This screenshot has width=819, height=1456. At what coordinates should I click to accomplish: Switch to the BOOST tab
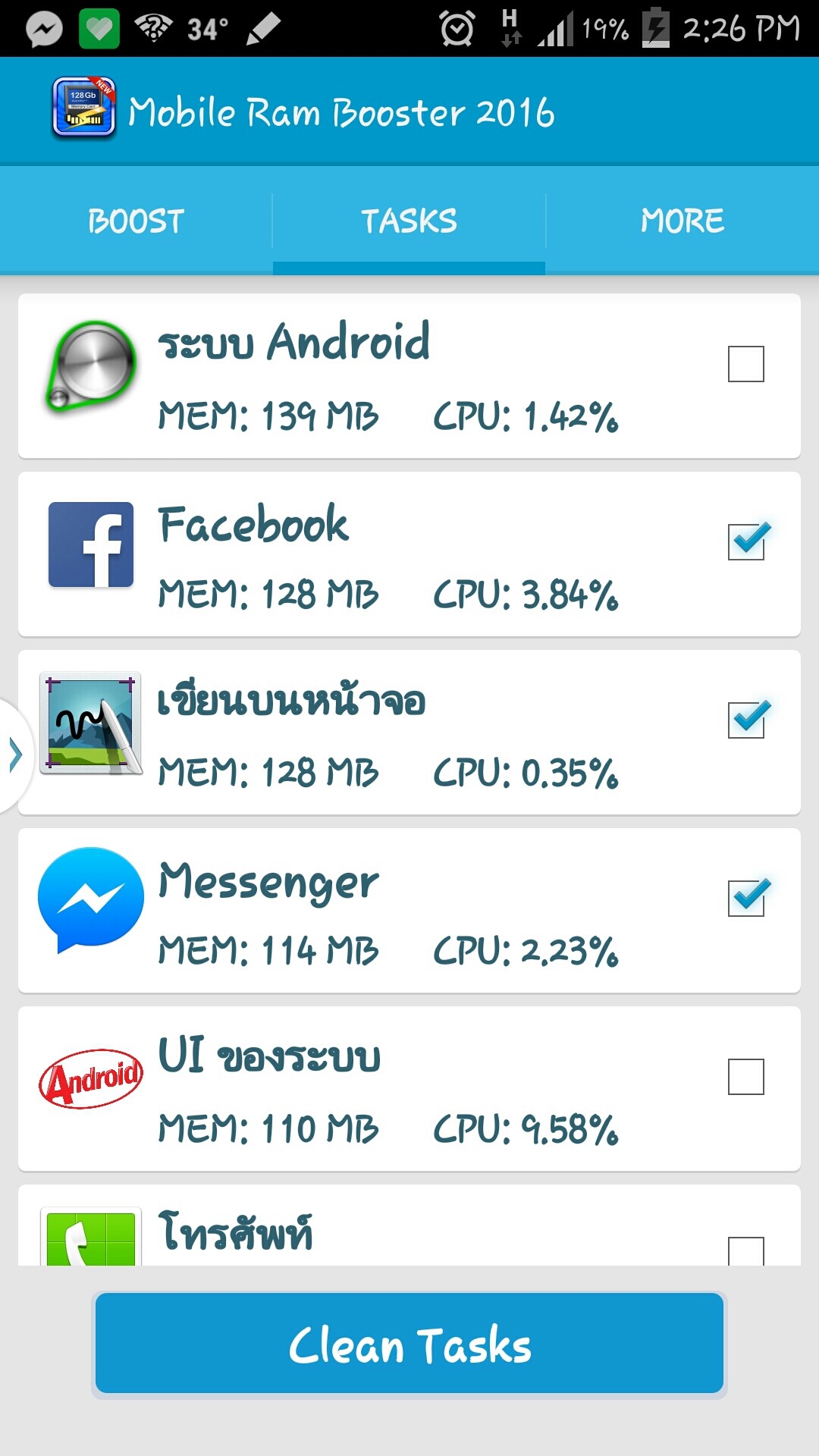(136, 221)
